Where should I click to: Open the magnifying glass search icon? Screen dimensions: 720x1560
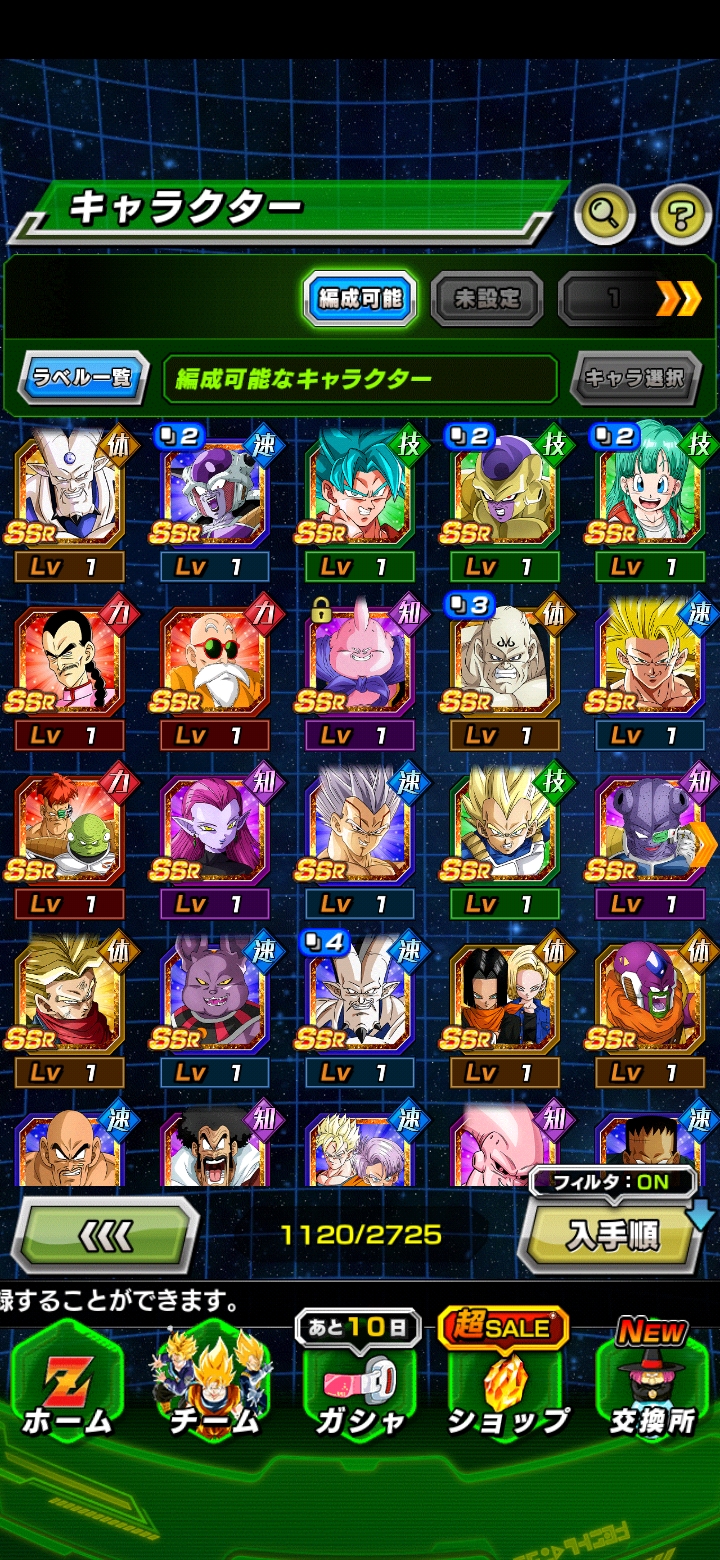(605, 213)
